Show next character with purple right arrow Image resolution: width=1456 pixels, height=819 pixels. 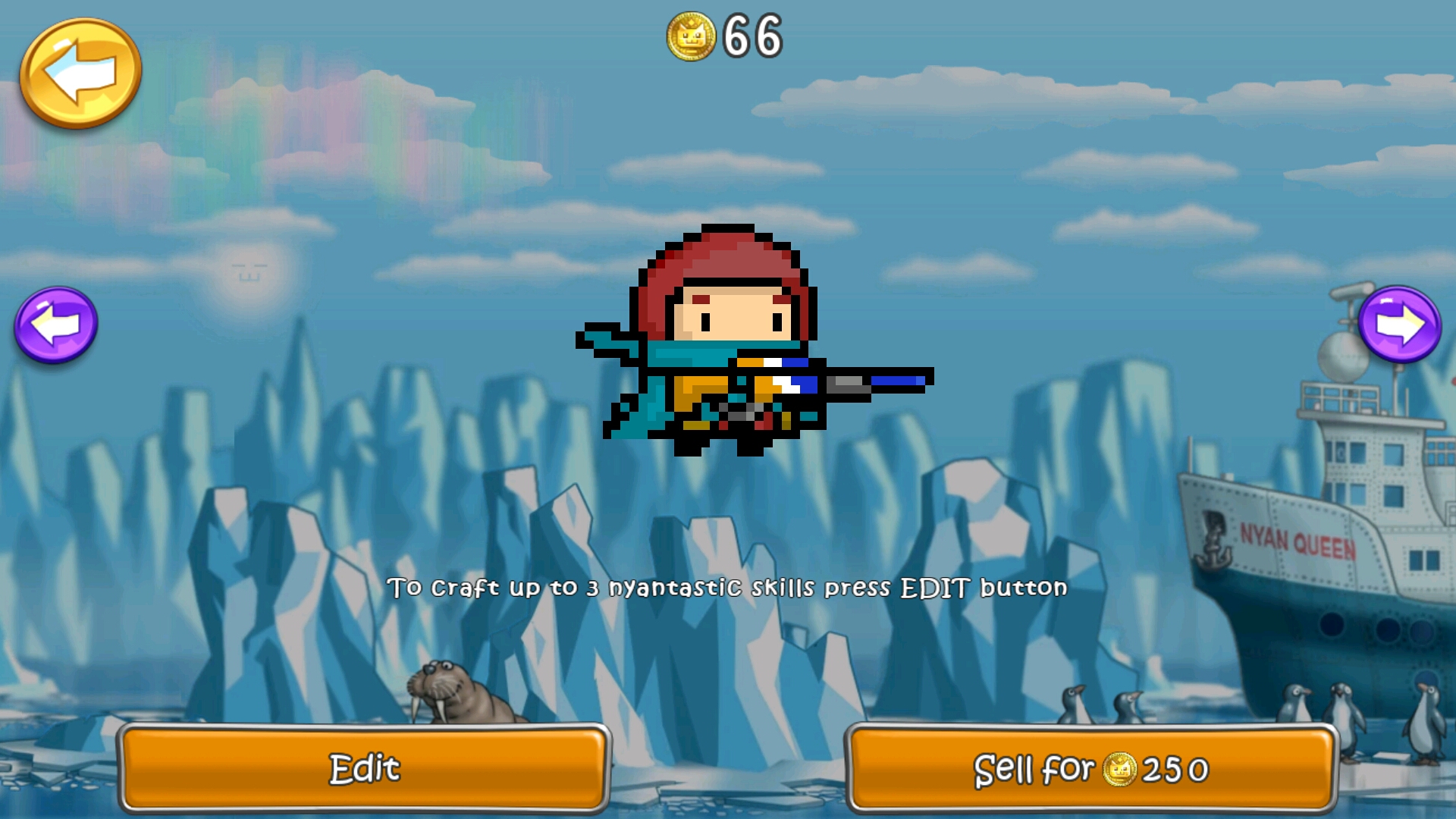pos(1399,325)
